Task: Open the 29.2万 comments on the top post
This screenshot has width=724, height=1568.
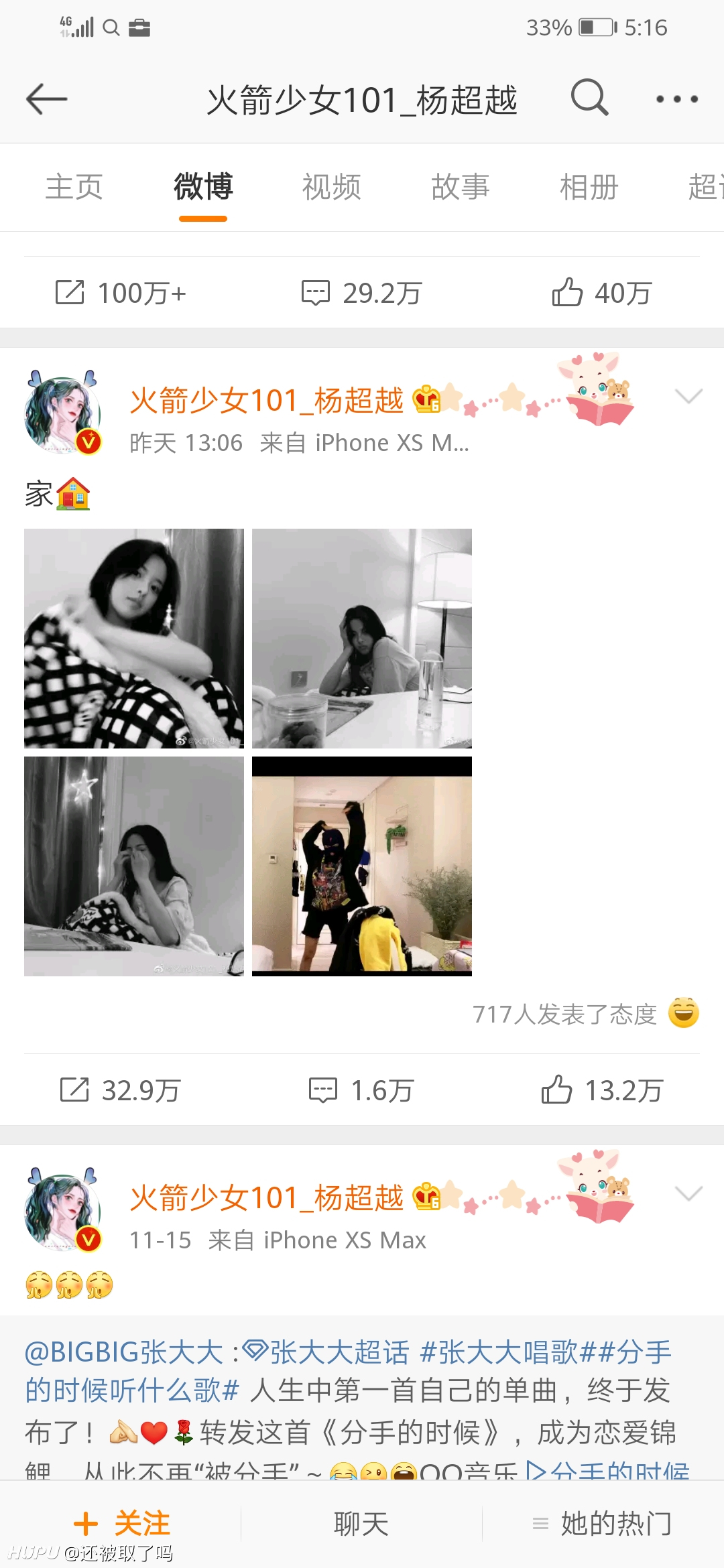Action: coord(362,293)
